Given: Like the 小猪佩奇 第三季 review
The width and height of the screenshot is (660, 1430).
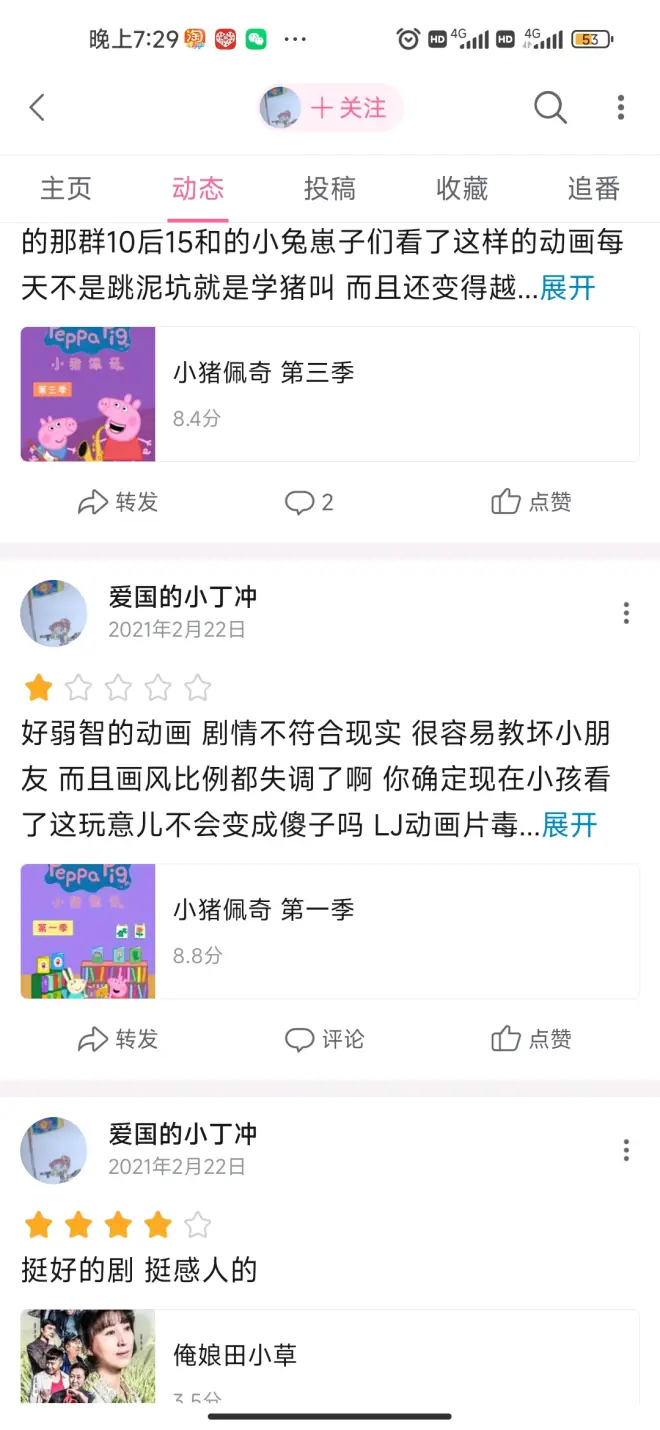Looking at the screenshot, I should [x=531, y=502].
